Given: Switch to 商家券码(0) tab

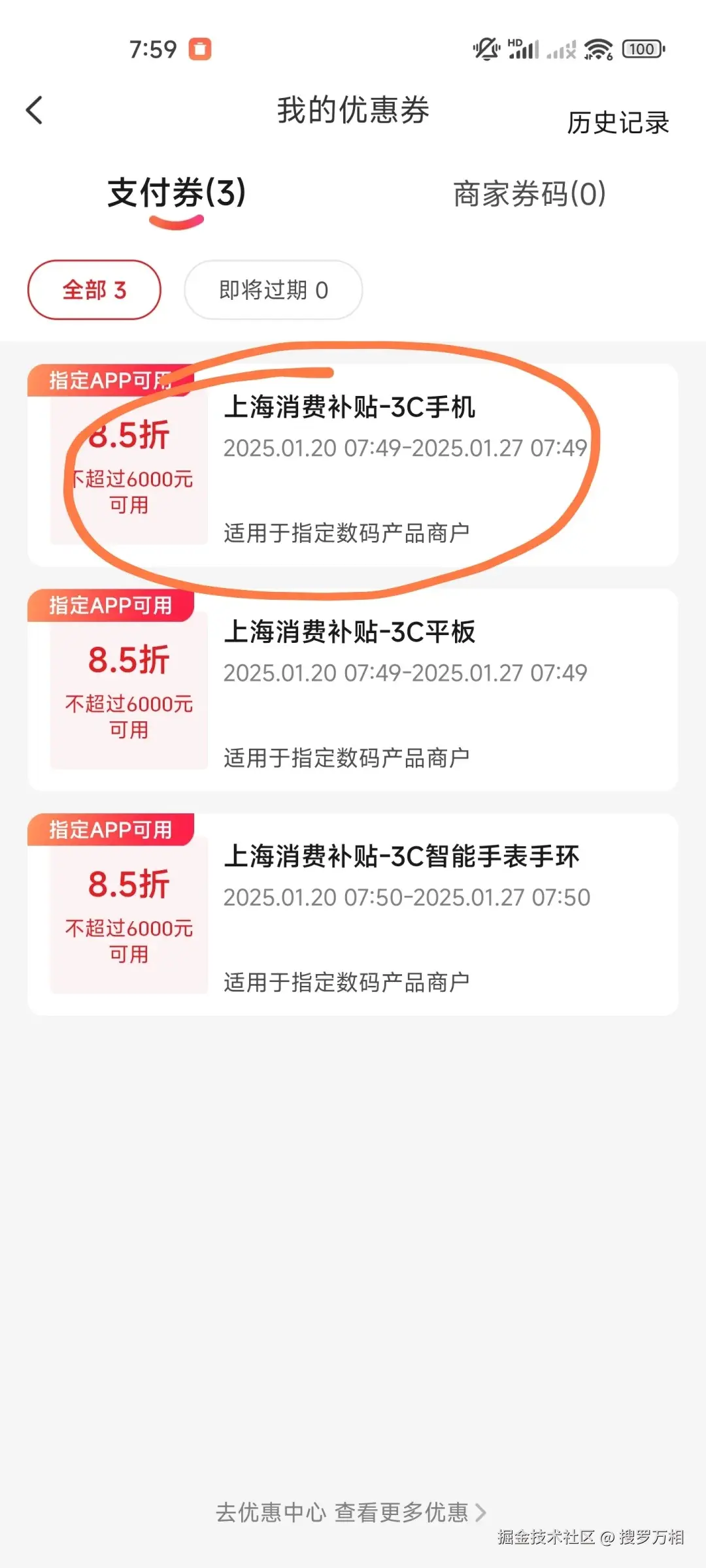Looking at the screenshot, I should pos(529,194).
